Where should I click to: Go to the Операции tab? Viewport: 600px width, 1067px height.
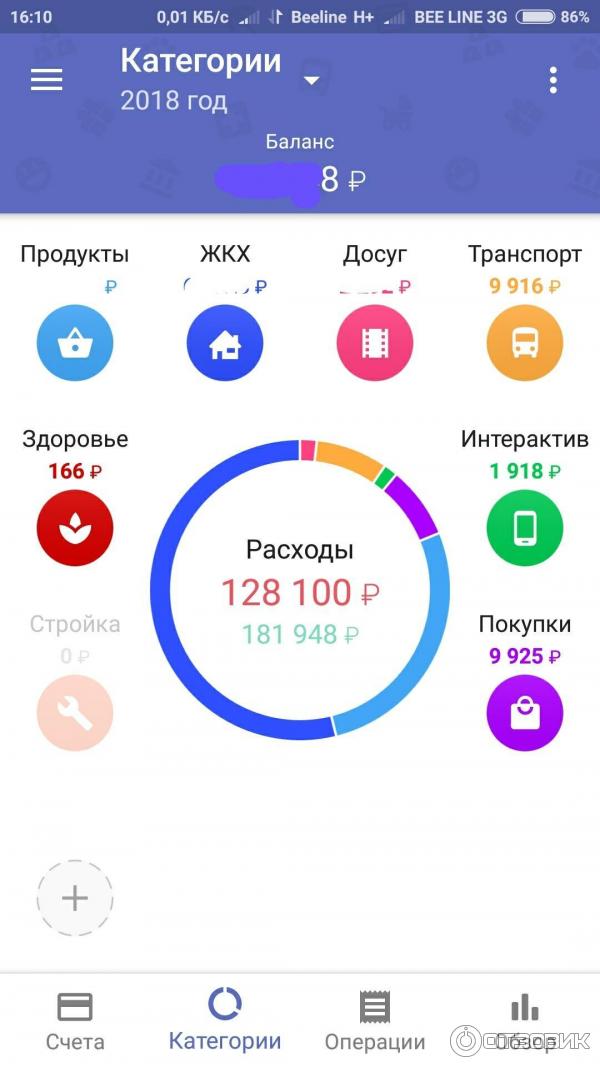point(375,1020)
